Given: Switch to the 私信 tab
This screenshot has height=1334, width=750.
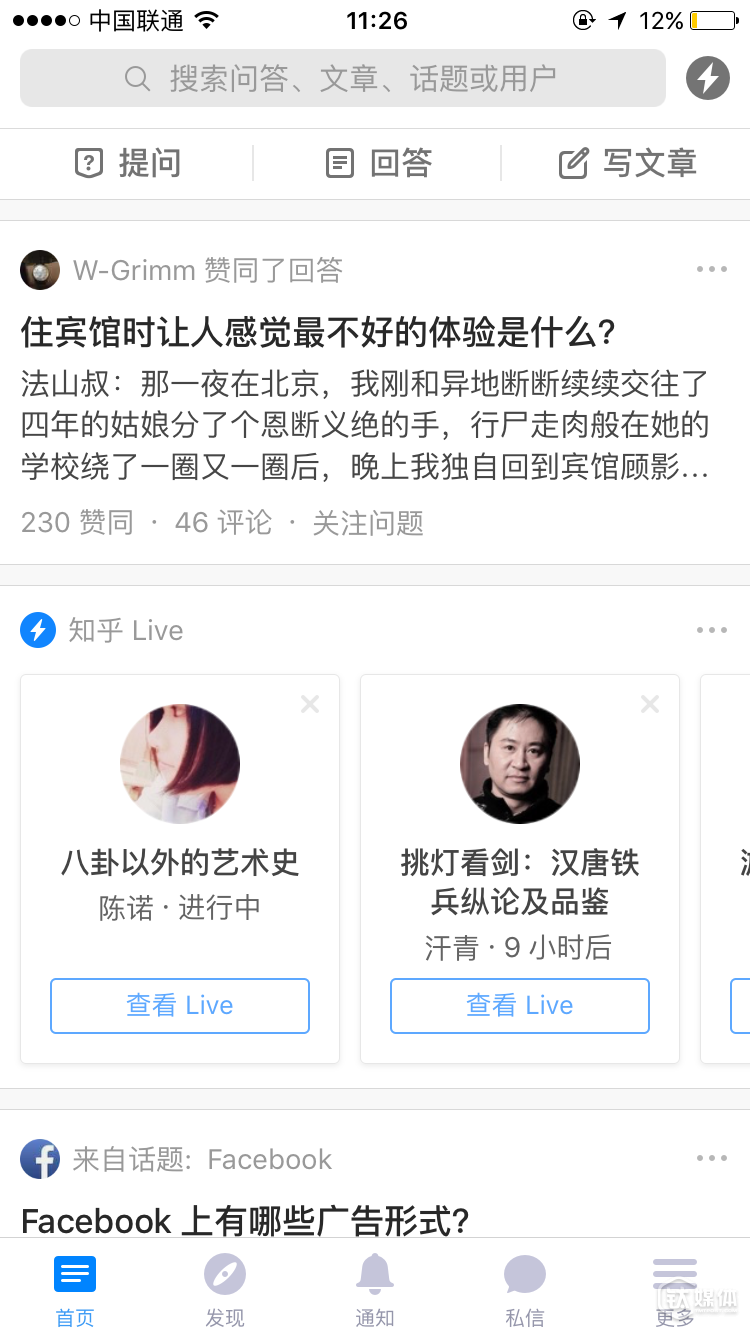Looking at the screenshot, I should click(525, 1291).
